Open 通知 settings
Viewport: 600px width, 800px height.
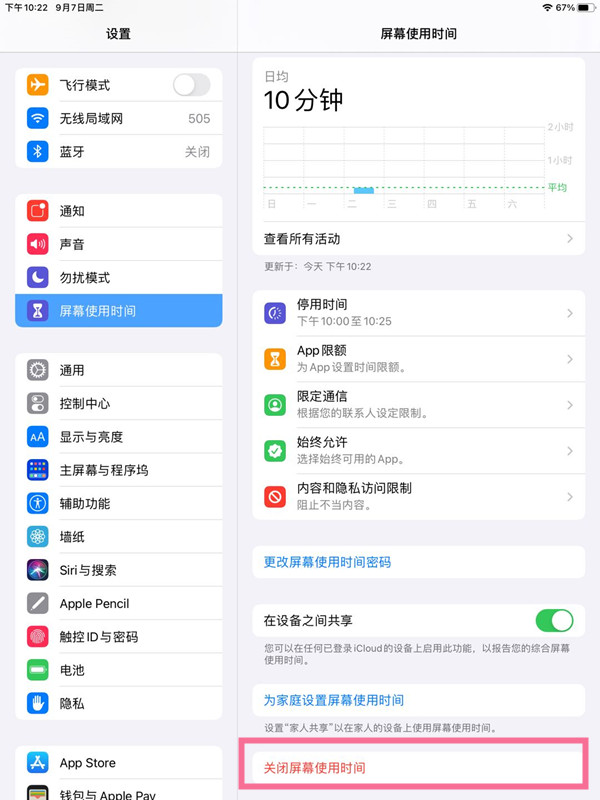point(118,211)
